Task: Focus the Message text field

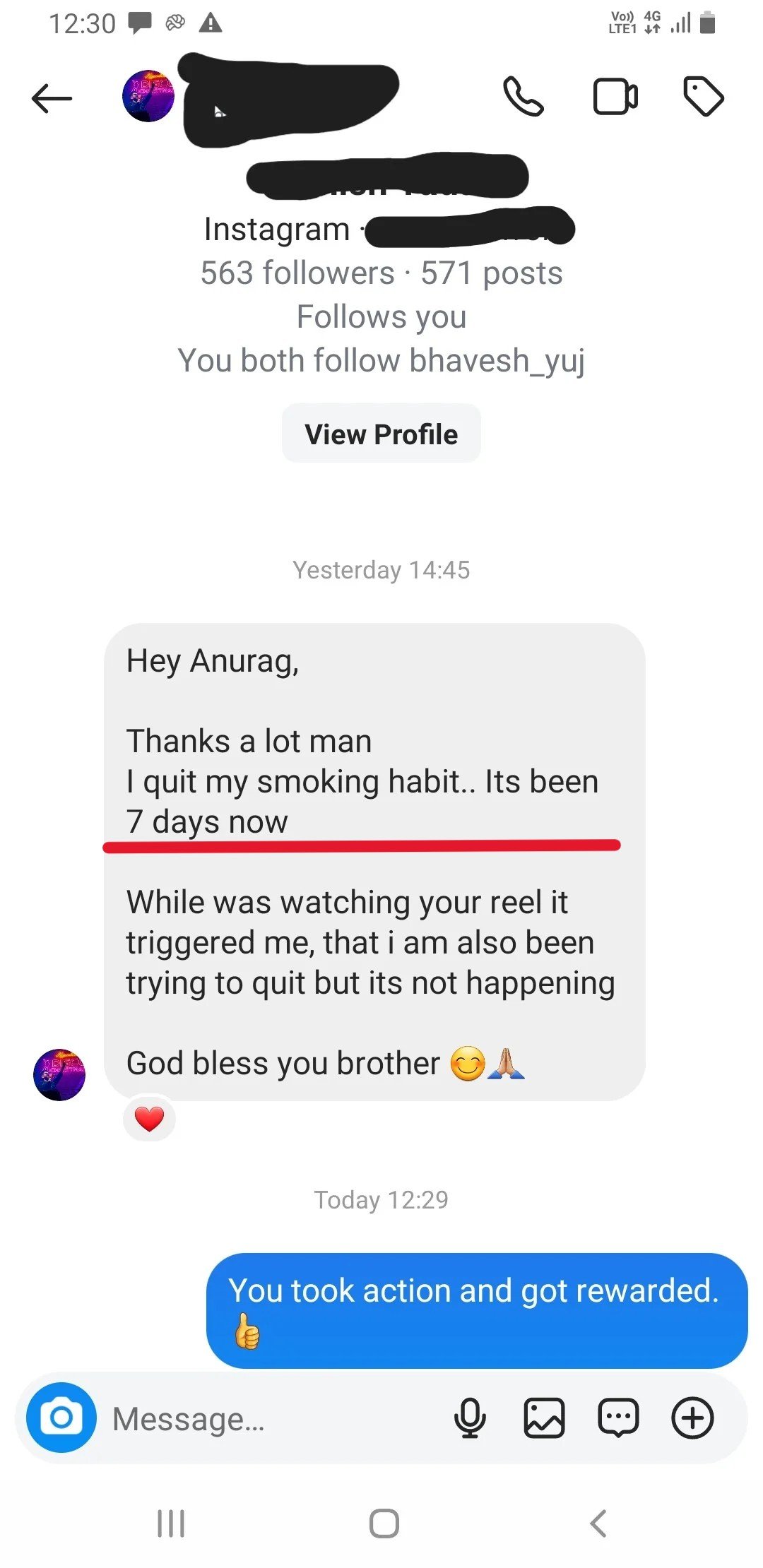Action: [268, 1418]
